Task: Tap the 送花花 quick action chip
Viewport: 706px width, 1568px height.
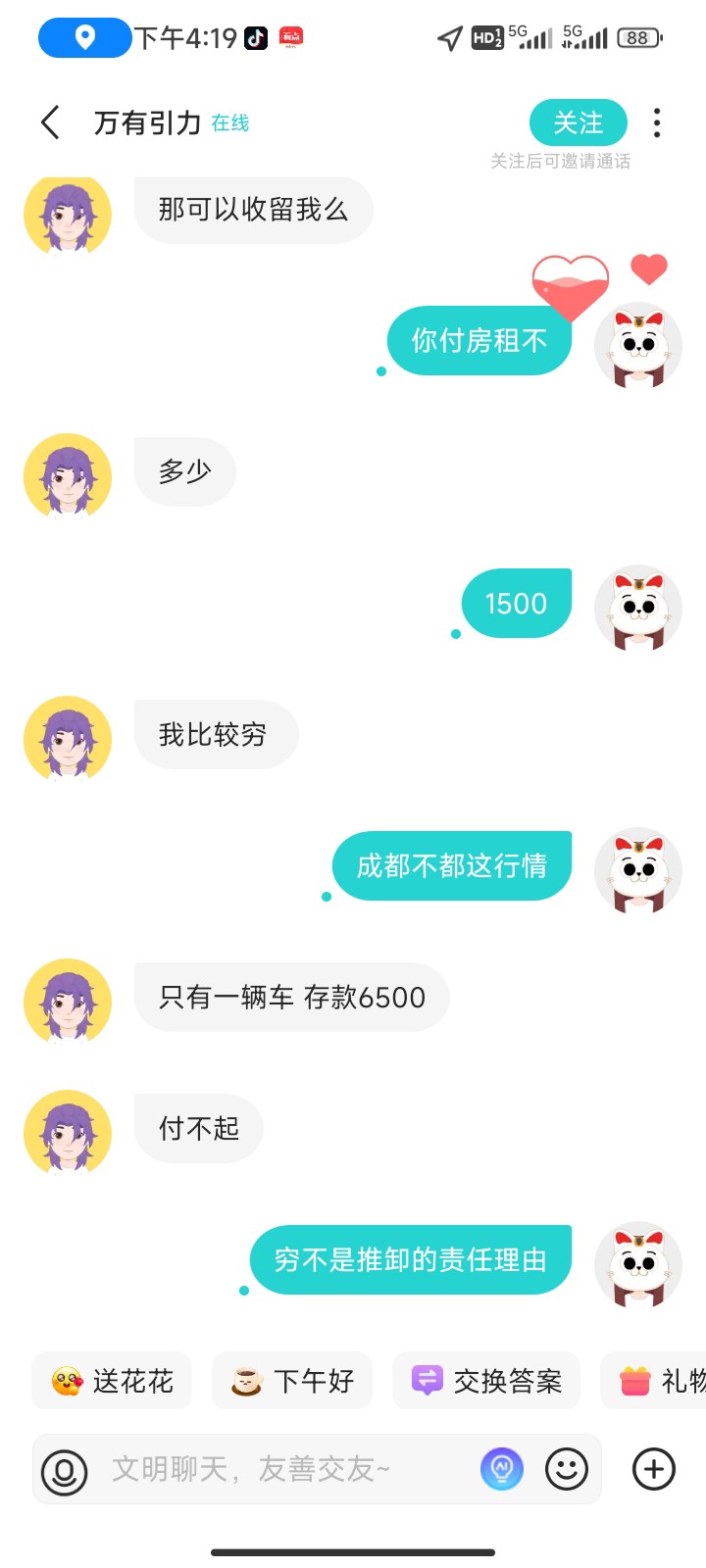Action: pos(112,1381)
